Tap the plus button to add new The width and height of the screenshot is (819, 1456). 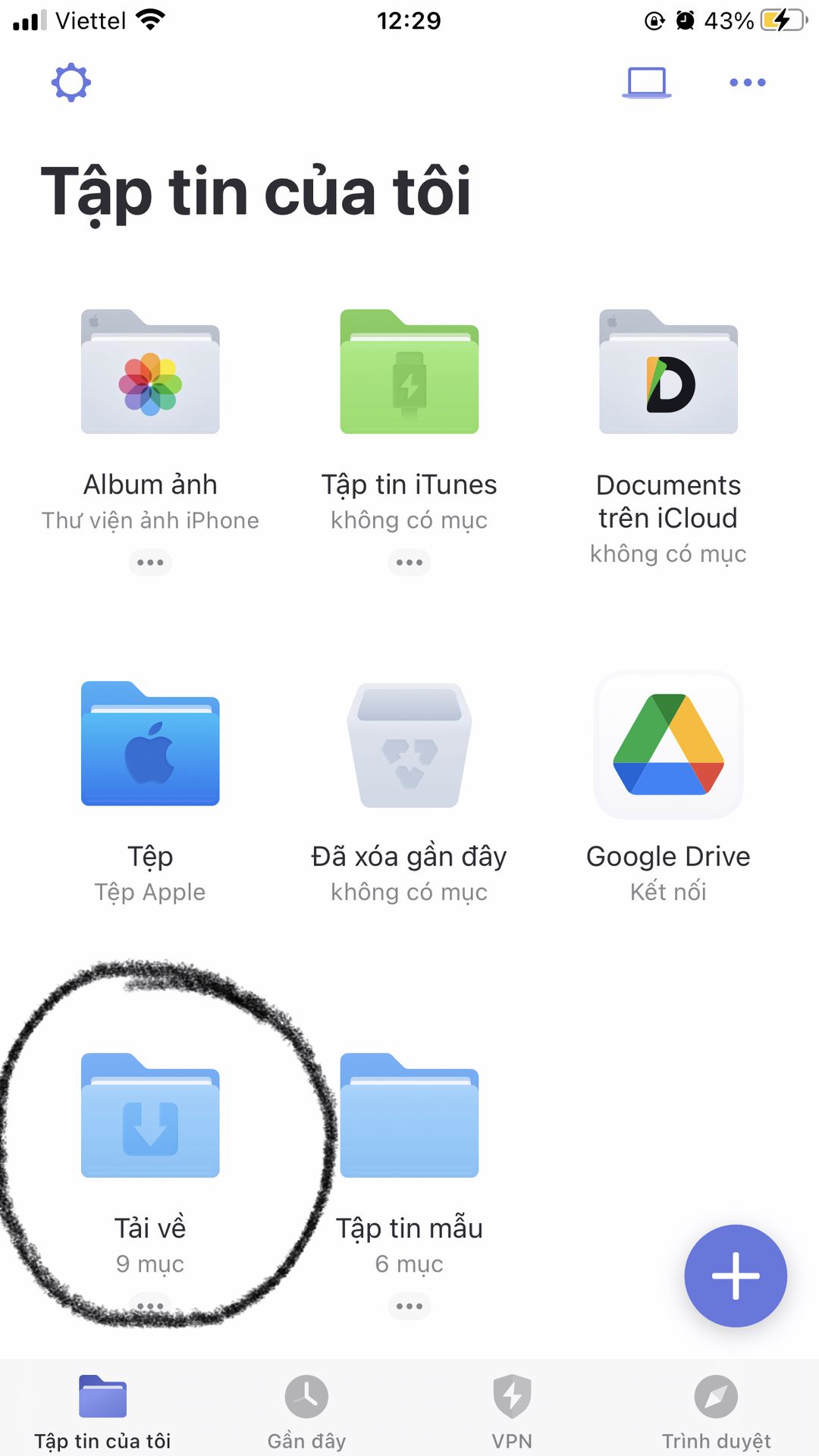(x=736, y=1276)
